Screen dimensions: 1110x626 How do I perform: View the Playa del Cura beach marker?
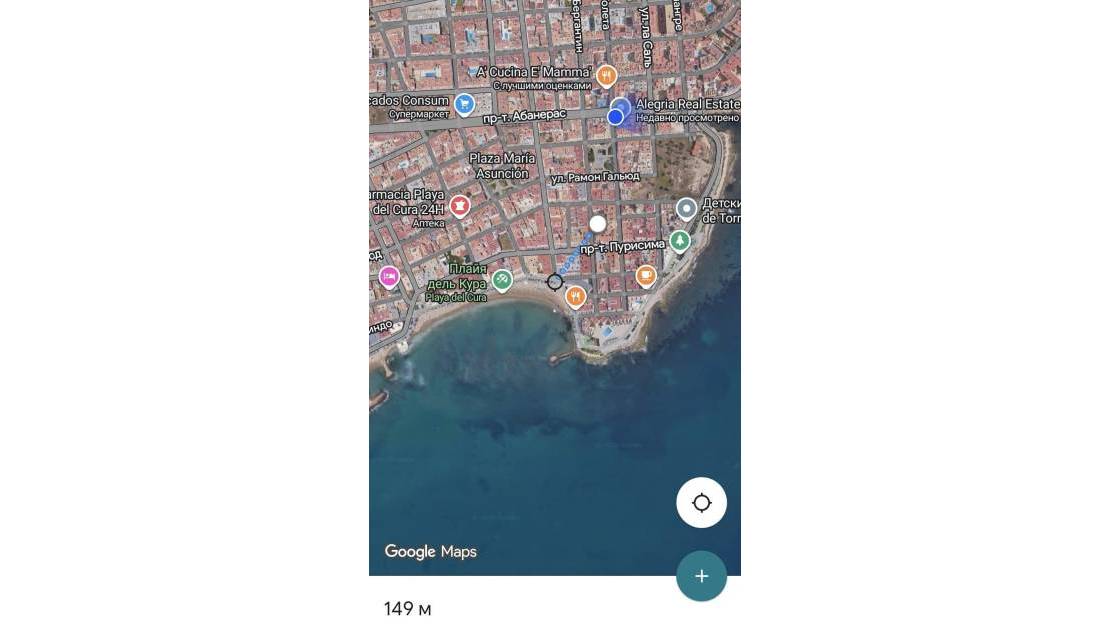pyautogui.click(x=502, y=280)
